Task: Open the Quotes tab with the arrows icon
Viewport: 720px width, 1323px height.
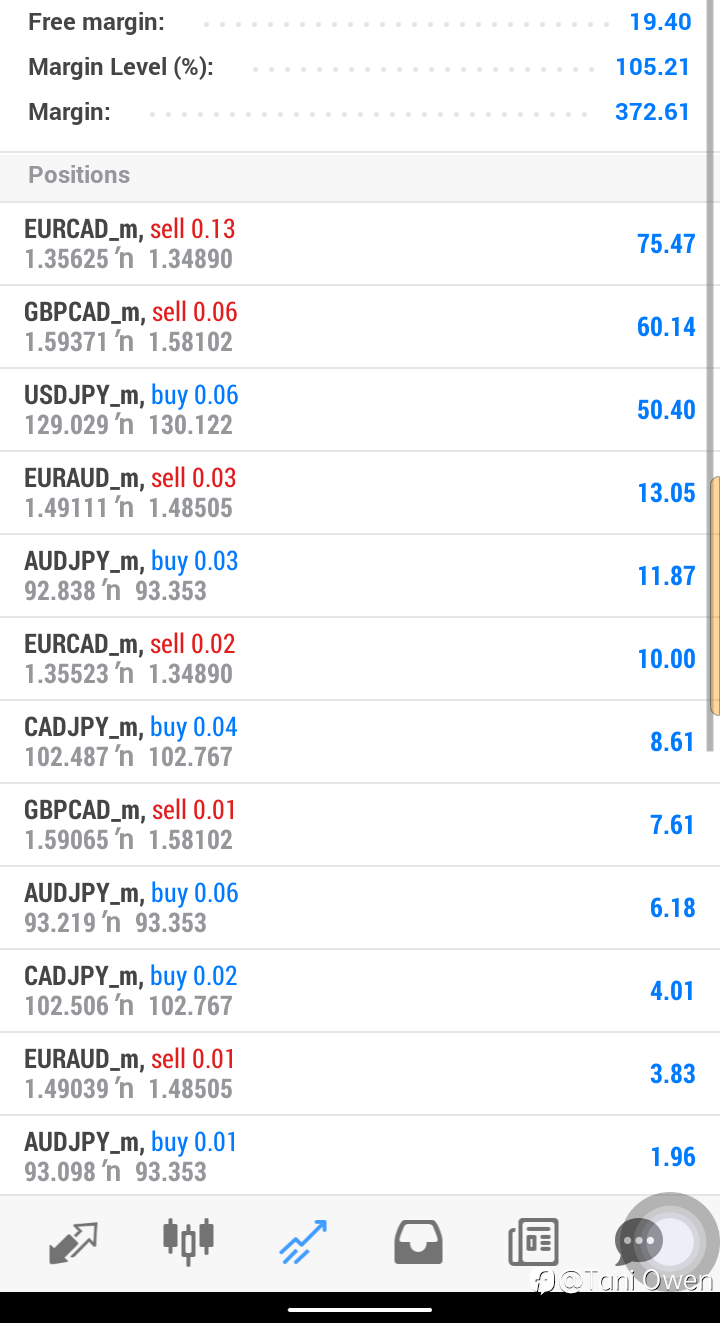Action: tap(73, 1243)
